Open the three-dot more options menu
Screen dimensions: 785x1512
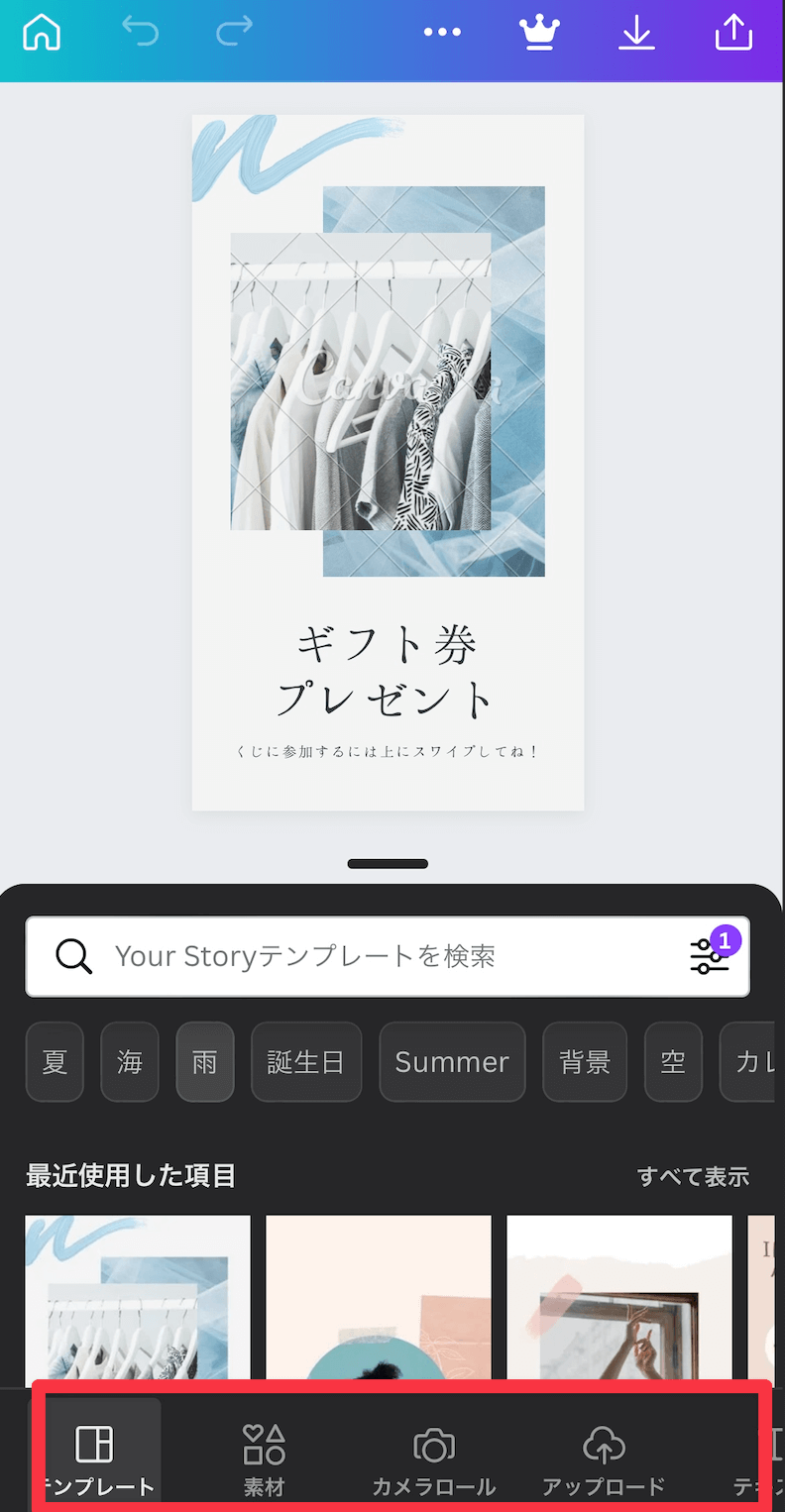442,32
